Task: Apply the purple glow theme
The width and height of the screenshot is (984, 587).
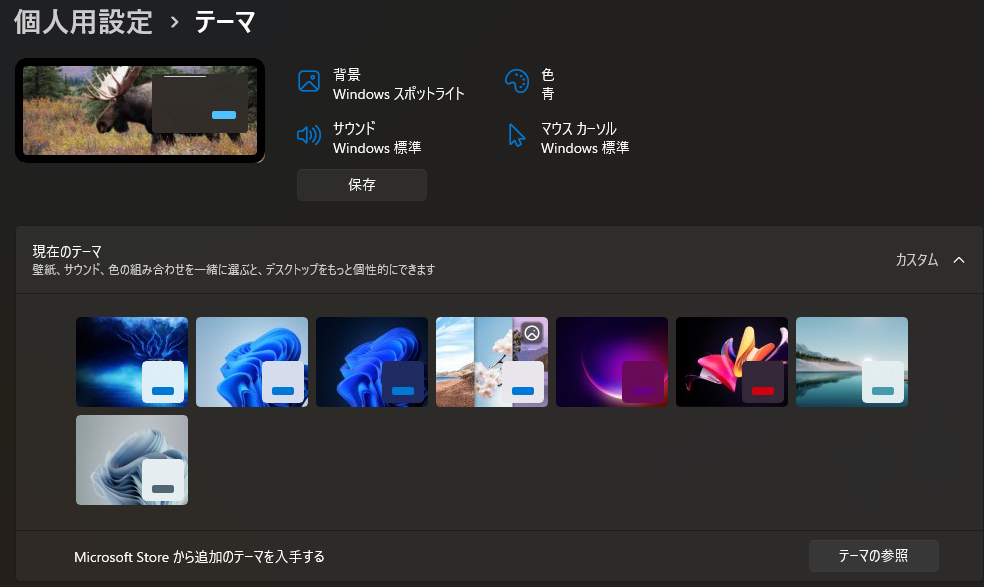Action: pyautogui.click(x=612, y=362)
